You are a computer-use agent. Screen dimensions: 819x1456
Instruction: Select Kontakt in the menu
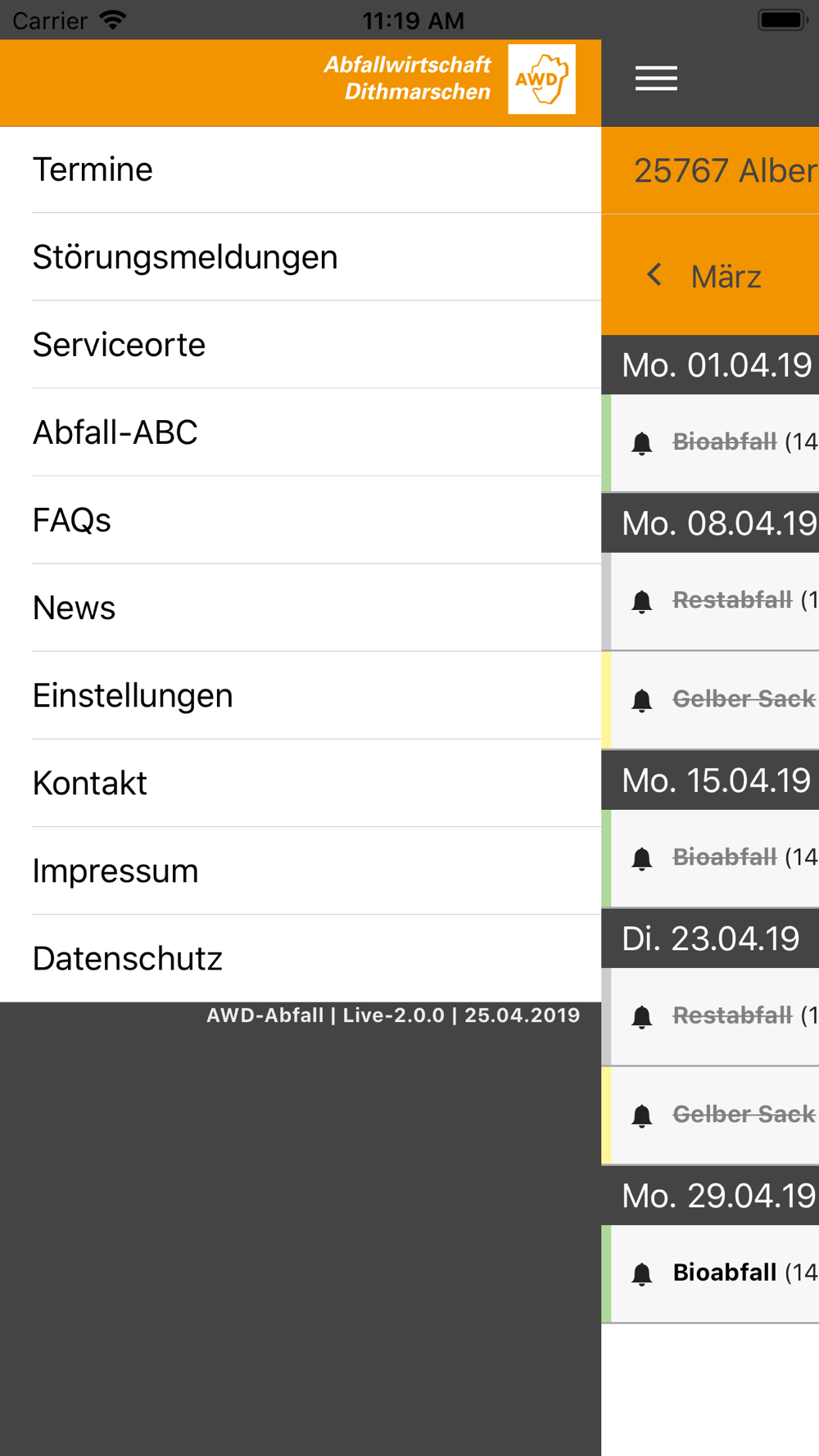(301, 783)
